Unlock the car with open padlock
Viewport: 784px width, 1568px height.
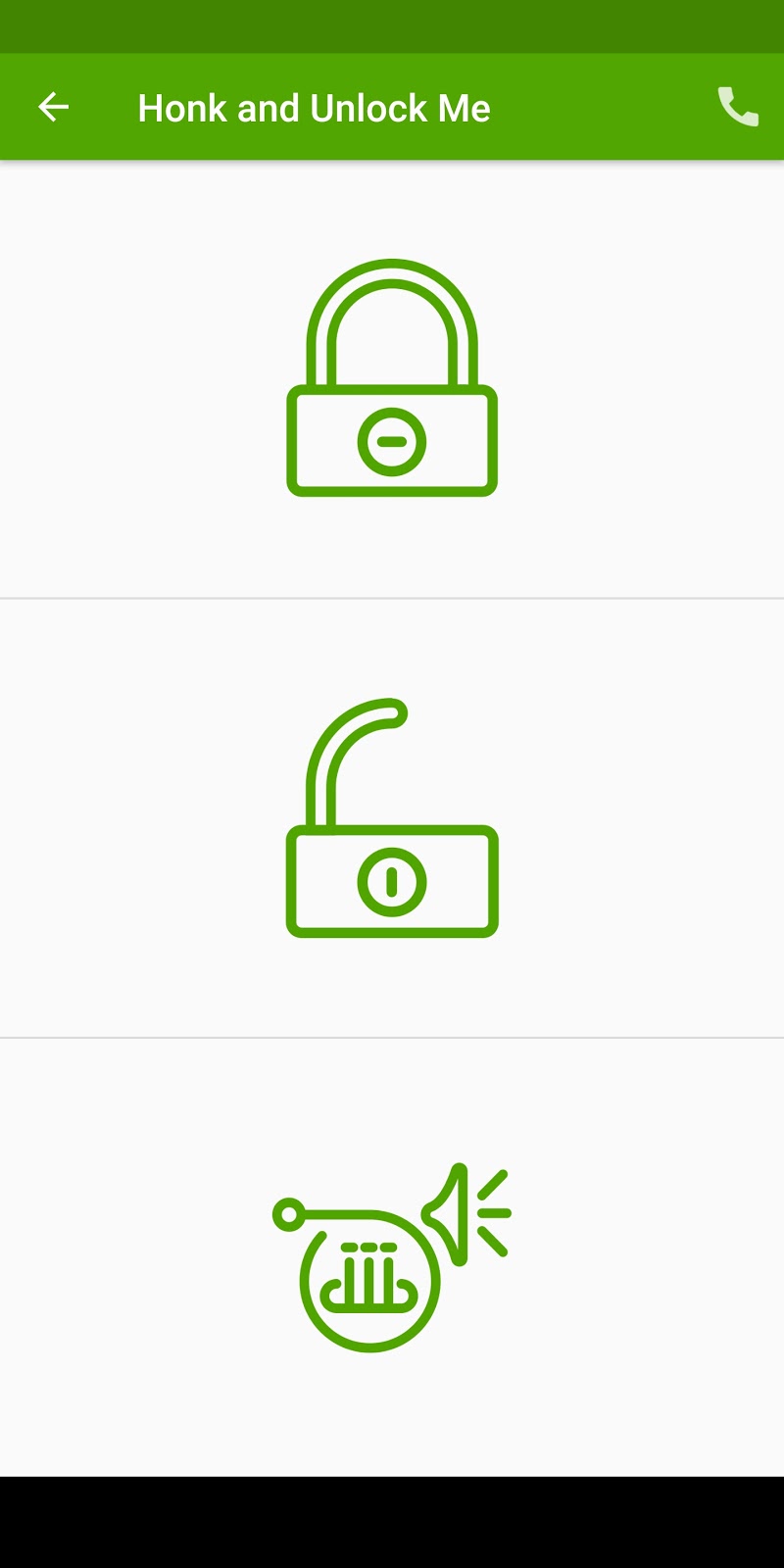pos(392,817)
